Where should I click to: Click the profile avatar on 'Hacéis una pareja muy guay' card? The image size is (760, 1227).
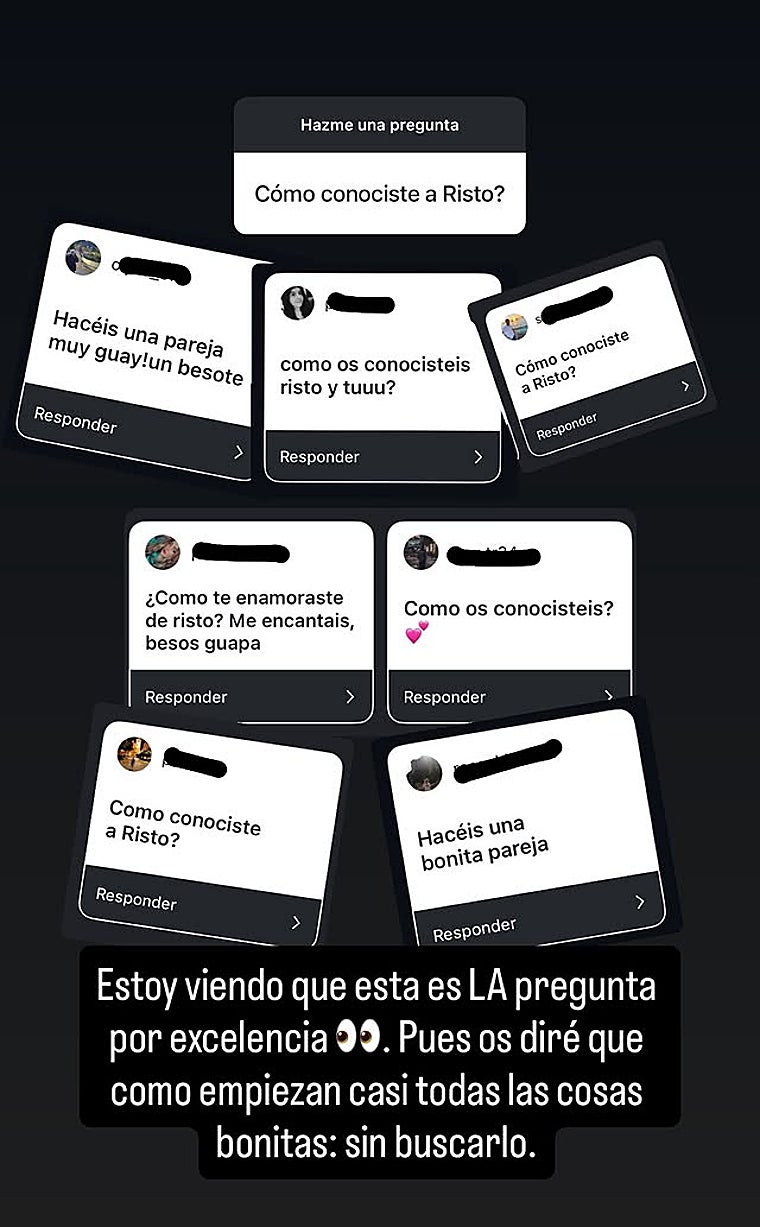[x=80, y=258]
